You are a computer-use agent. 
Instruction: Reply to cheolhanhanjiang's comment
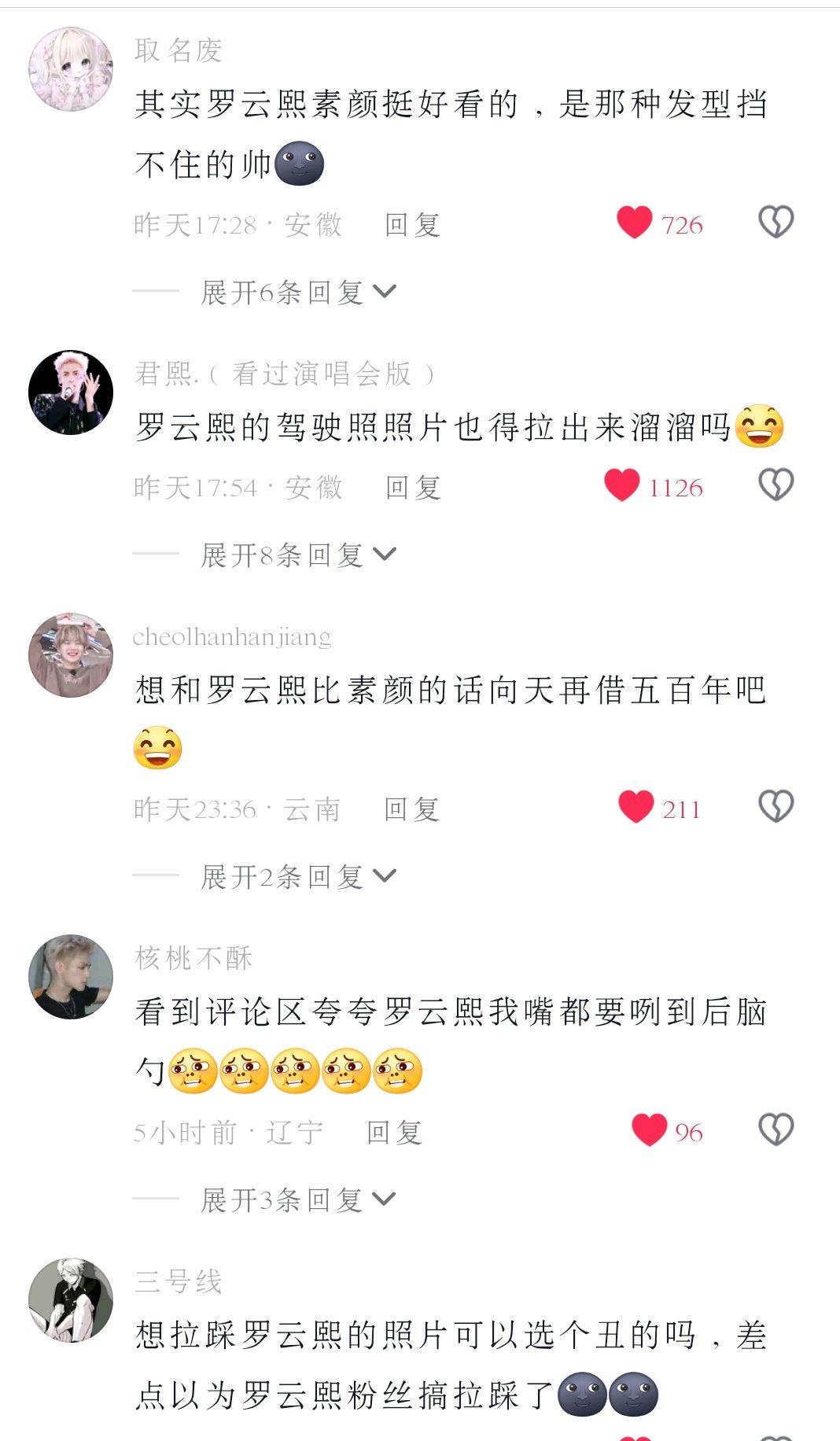pyautogui.click(x=411, y=809)
